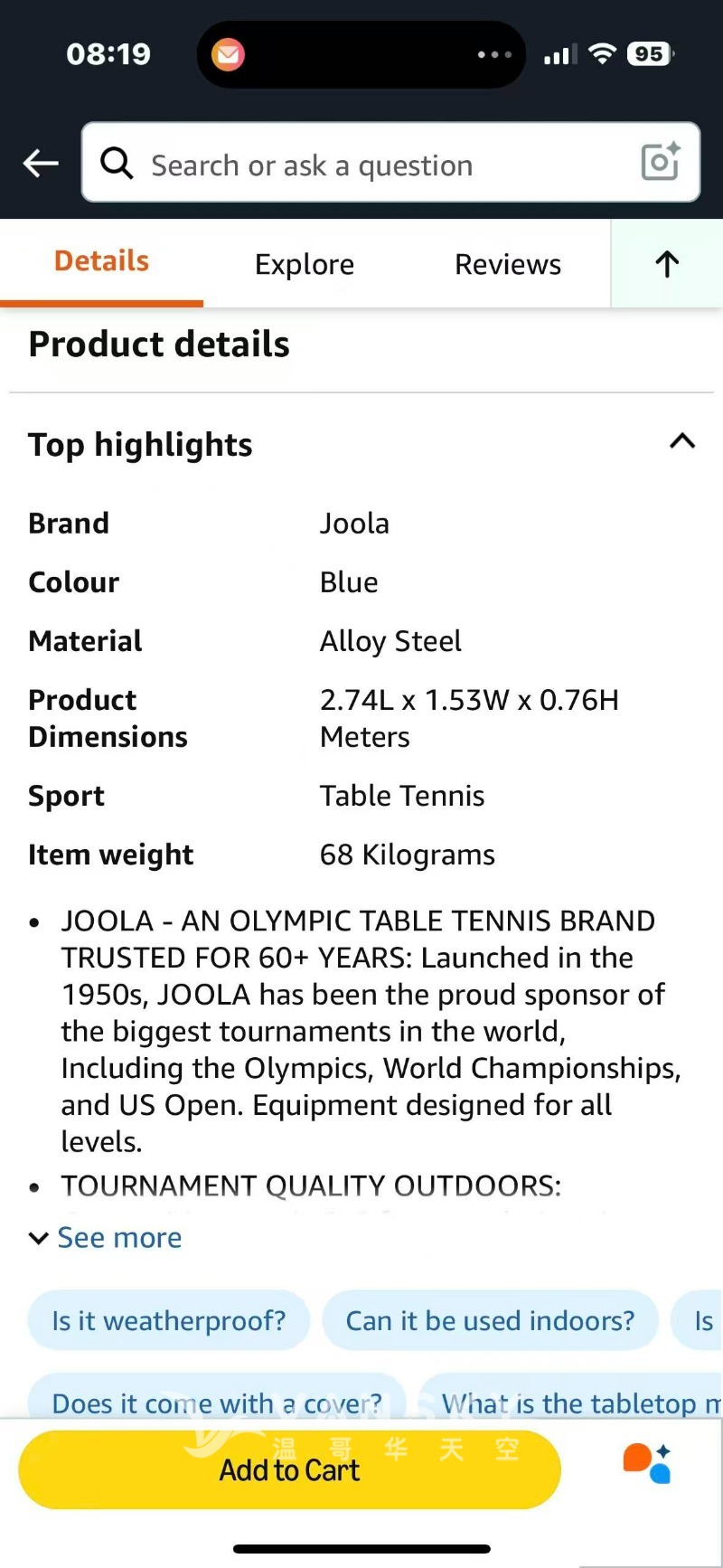
Task: Switch to the Reviews tab
Action: pos(508,265)
